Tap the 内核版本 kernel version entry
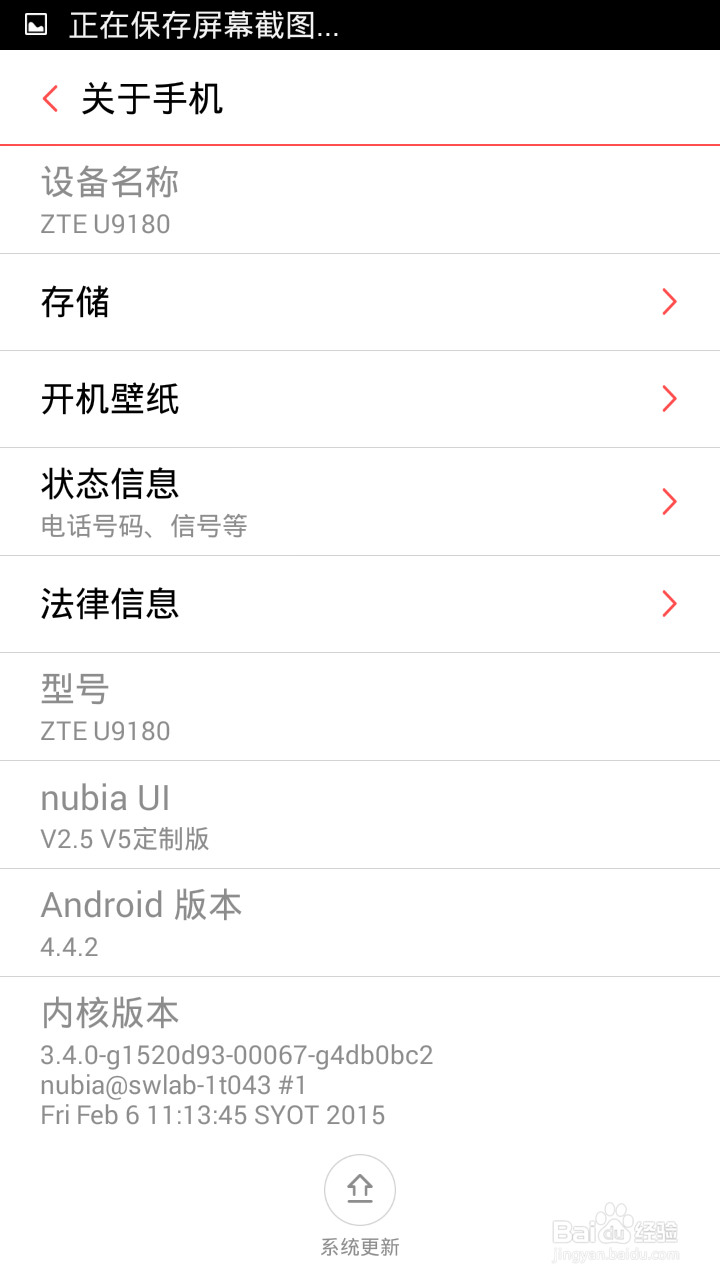720x1280 pixels. pos(360,1060)
